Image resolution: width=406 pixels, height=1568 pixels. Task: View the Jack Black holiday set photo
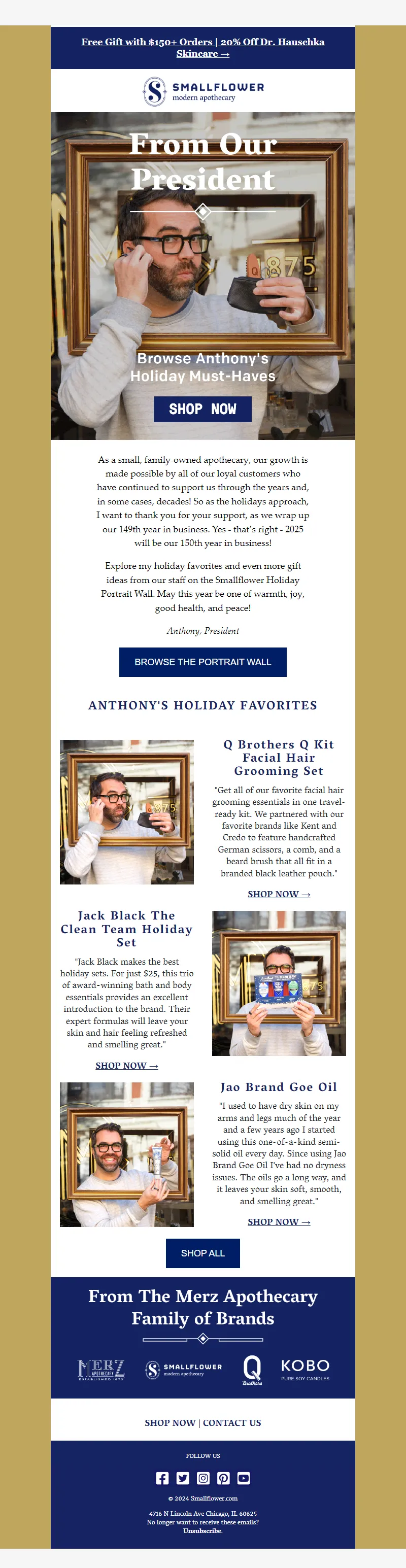(x=279, y=983)
